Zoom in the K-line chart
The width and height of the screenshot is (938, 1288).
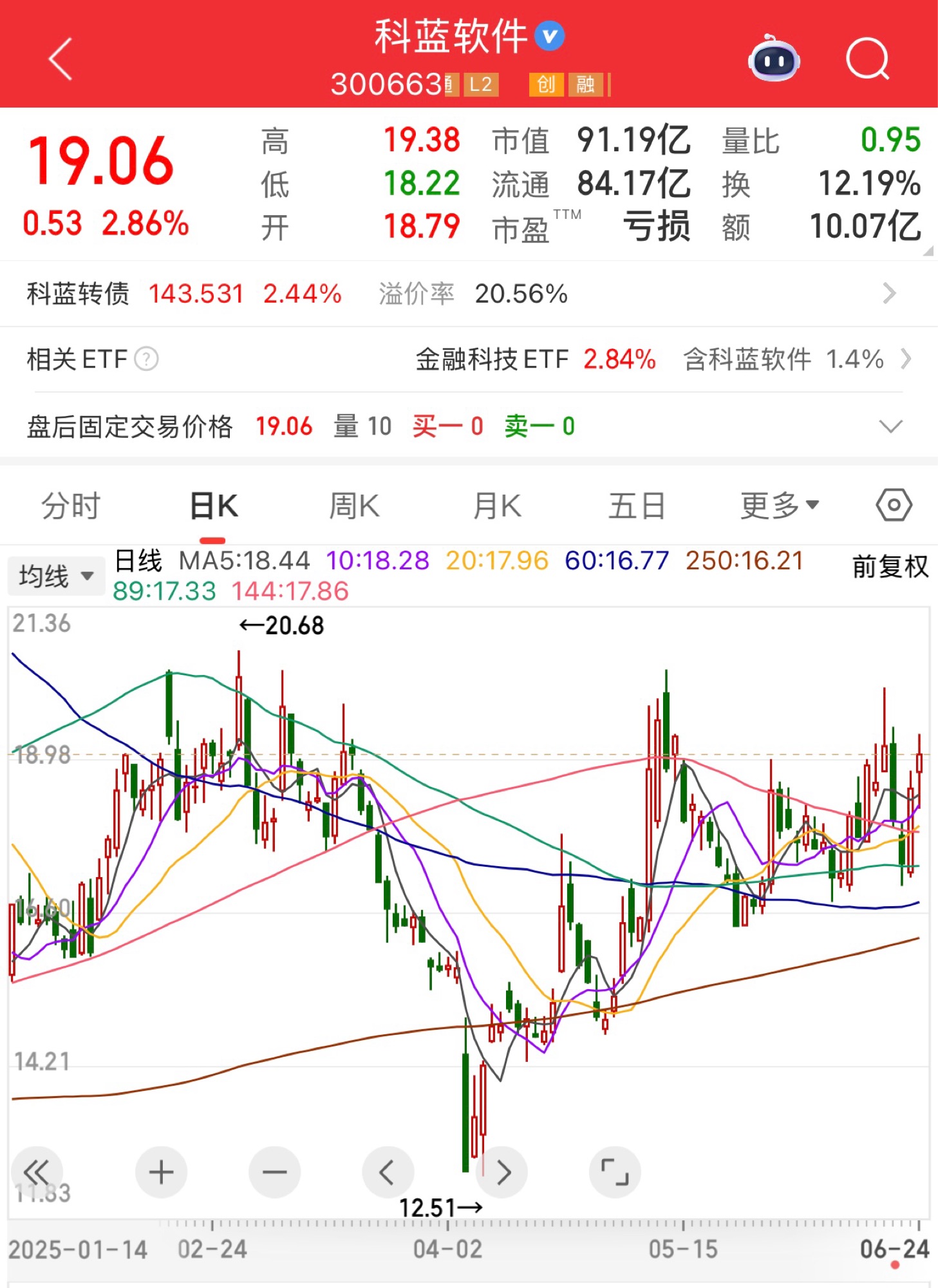161,1172
